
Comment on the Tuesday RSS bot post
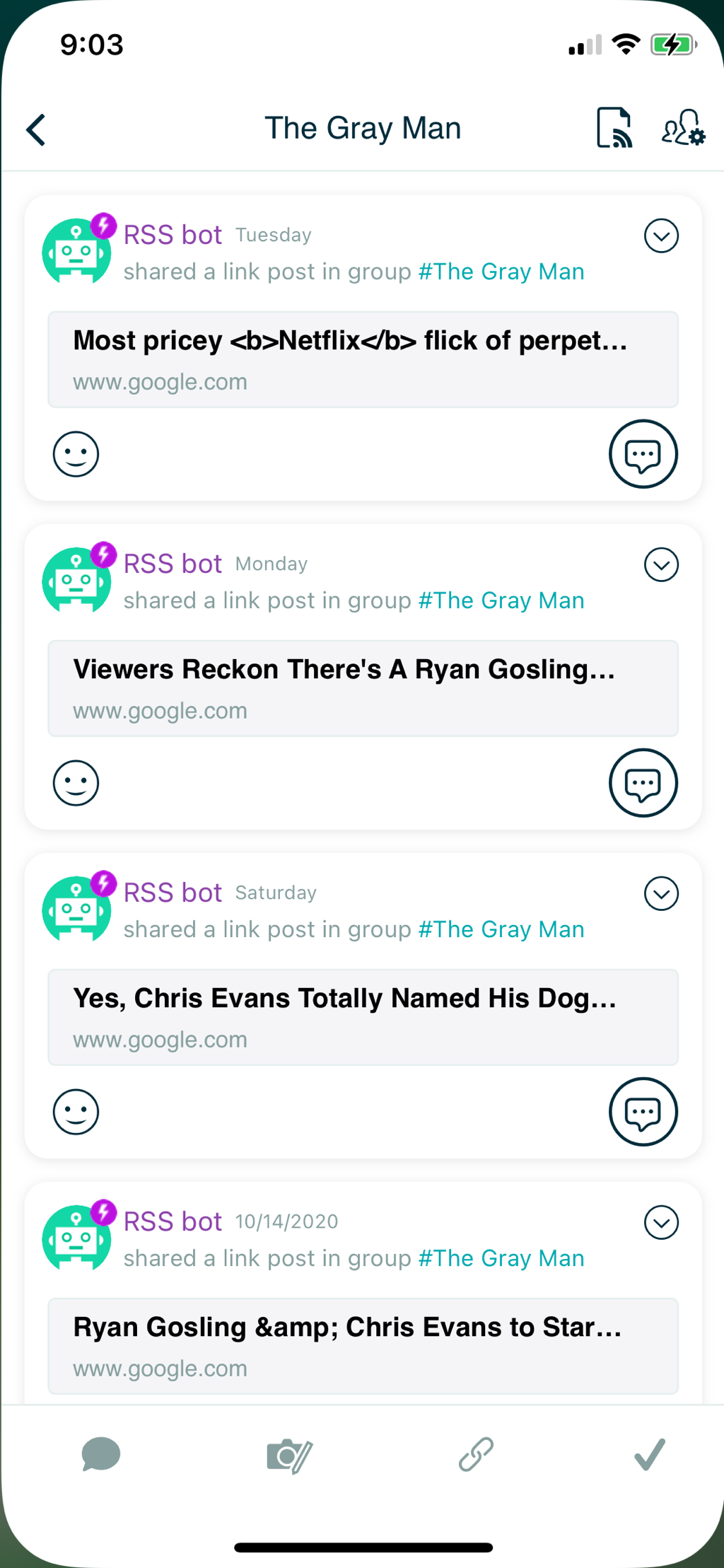643,454
